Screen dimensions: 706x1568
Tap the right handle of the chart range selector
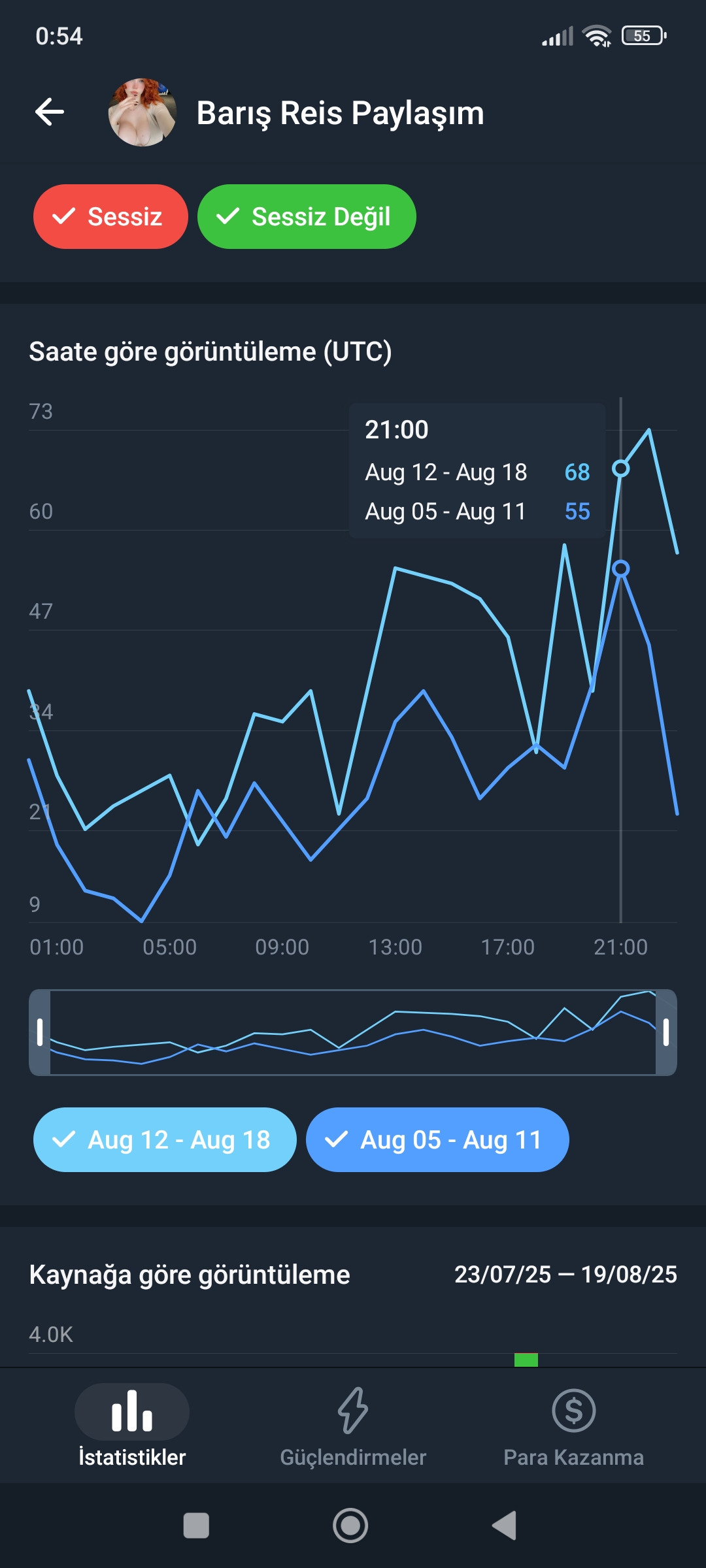(x=666, y=1032)
